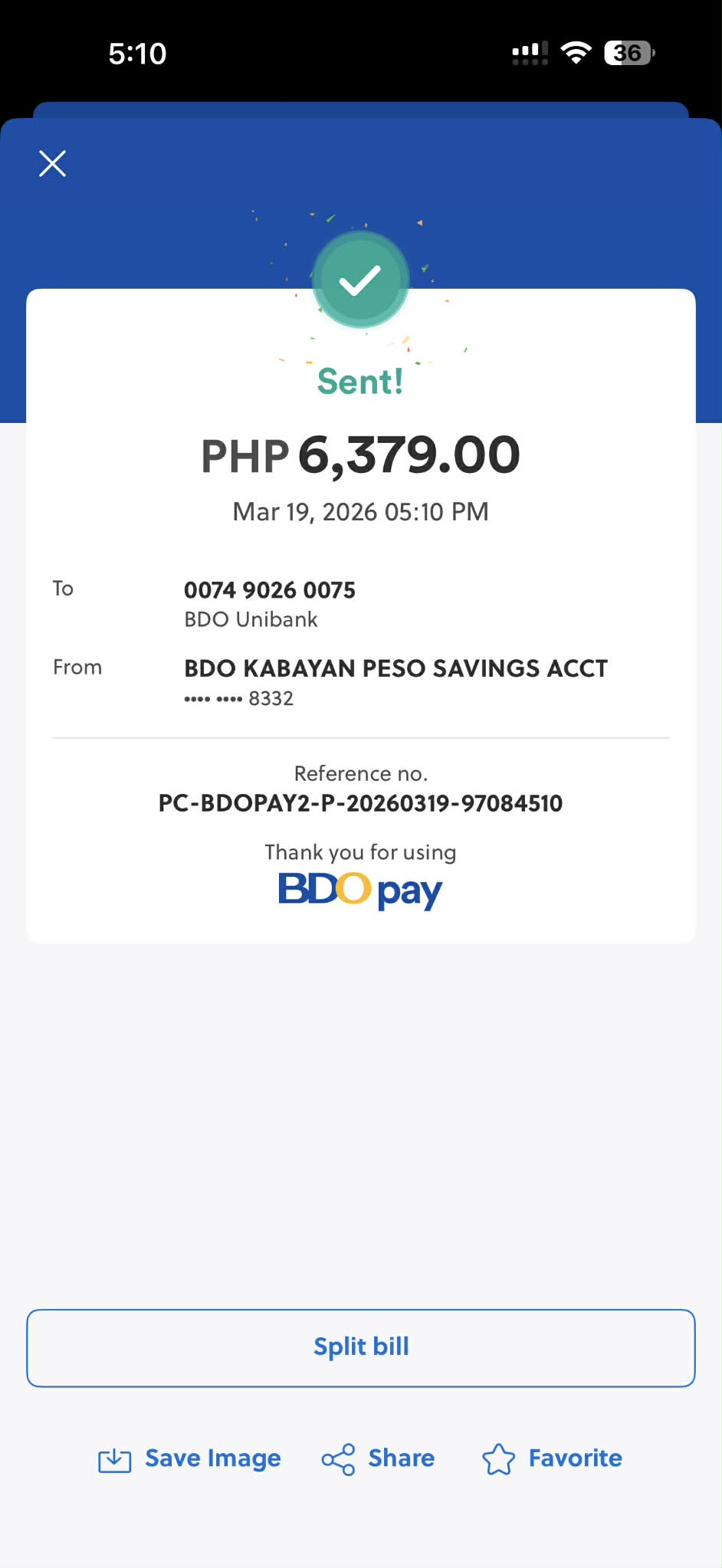Image resolution: width=722 pixels, height=1568 pixels.
Task: Tap Share to send the receipt
Action: pos(378,1458)
